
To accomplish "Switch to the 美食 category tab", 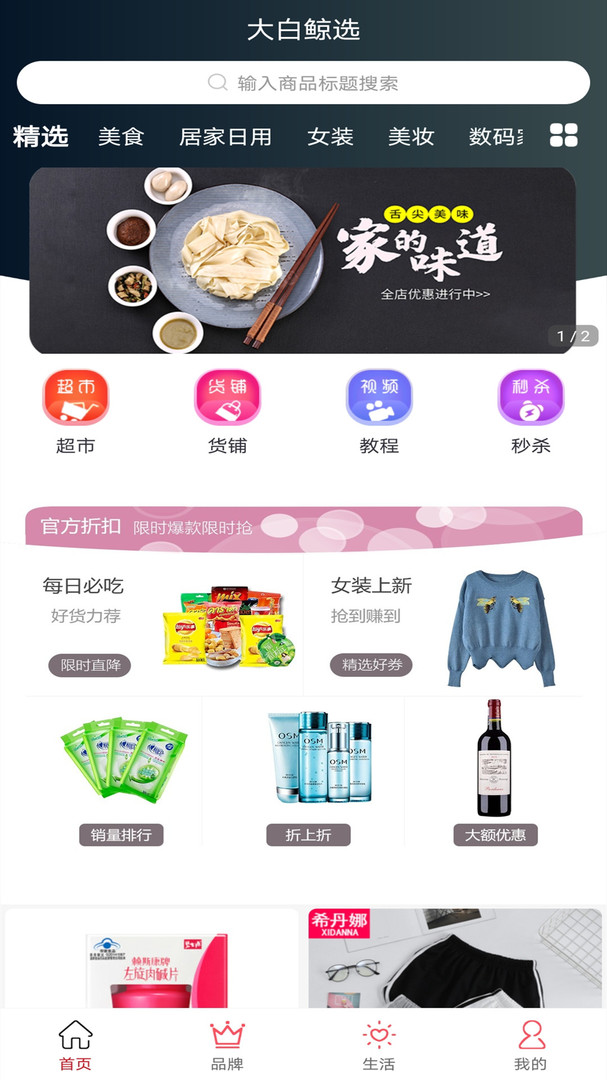I will click(121, 136).
